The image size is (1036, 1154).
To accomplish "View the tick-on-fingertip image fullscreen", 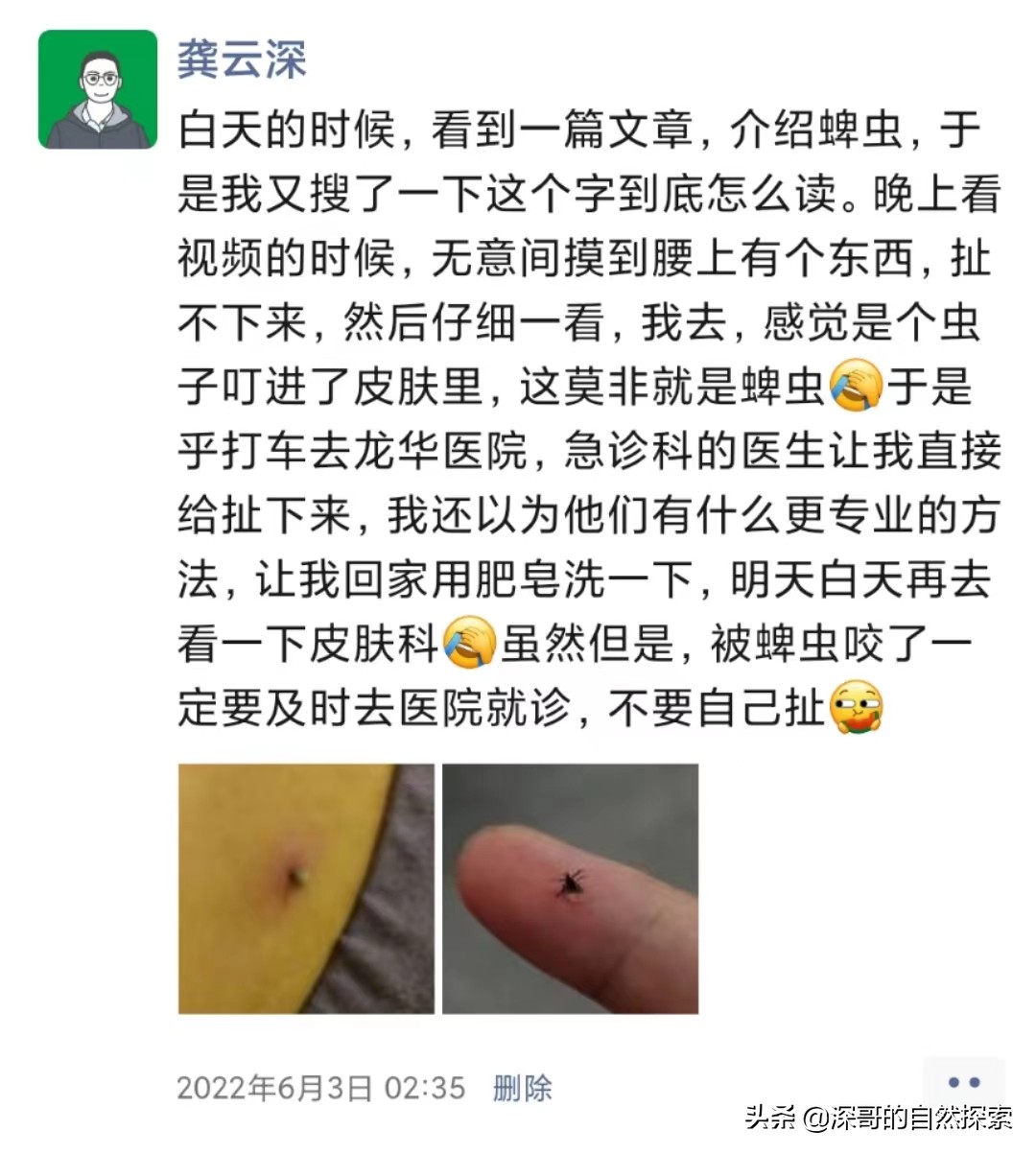I will click(x=570, y=887).
